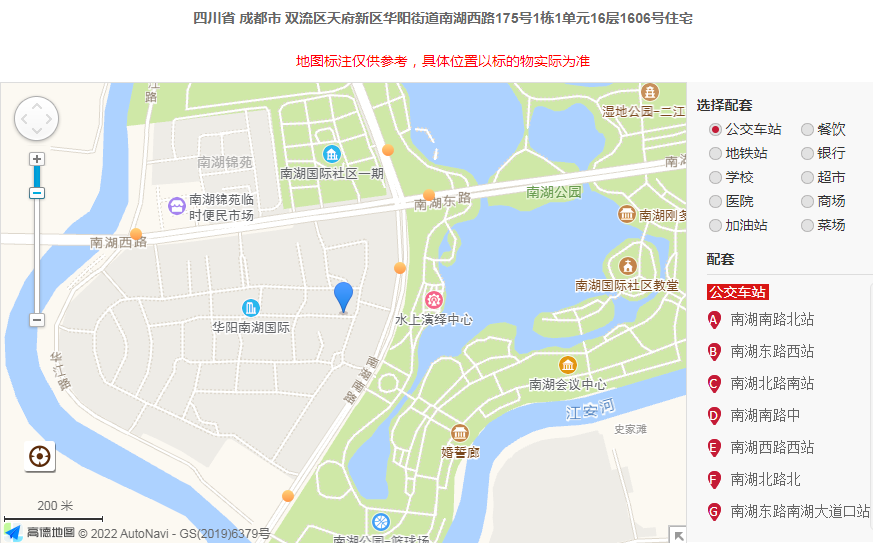Select the 学校 radio option
This screenshot has width=873, height=543.
(x=715, y=178)
